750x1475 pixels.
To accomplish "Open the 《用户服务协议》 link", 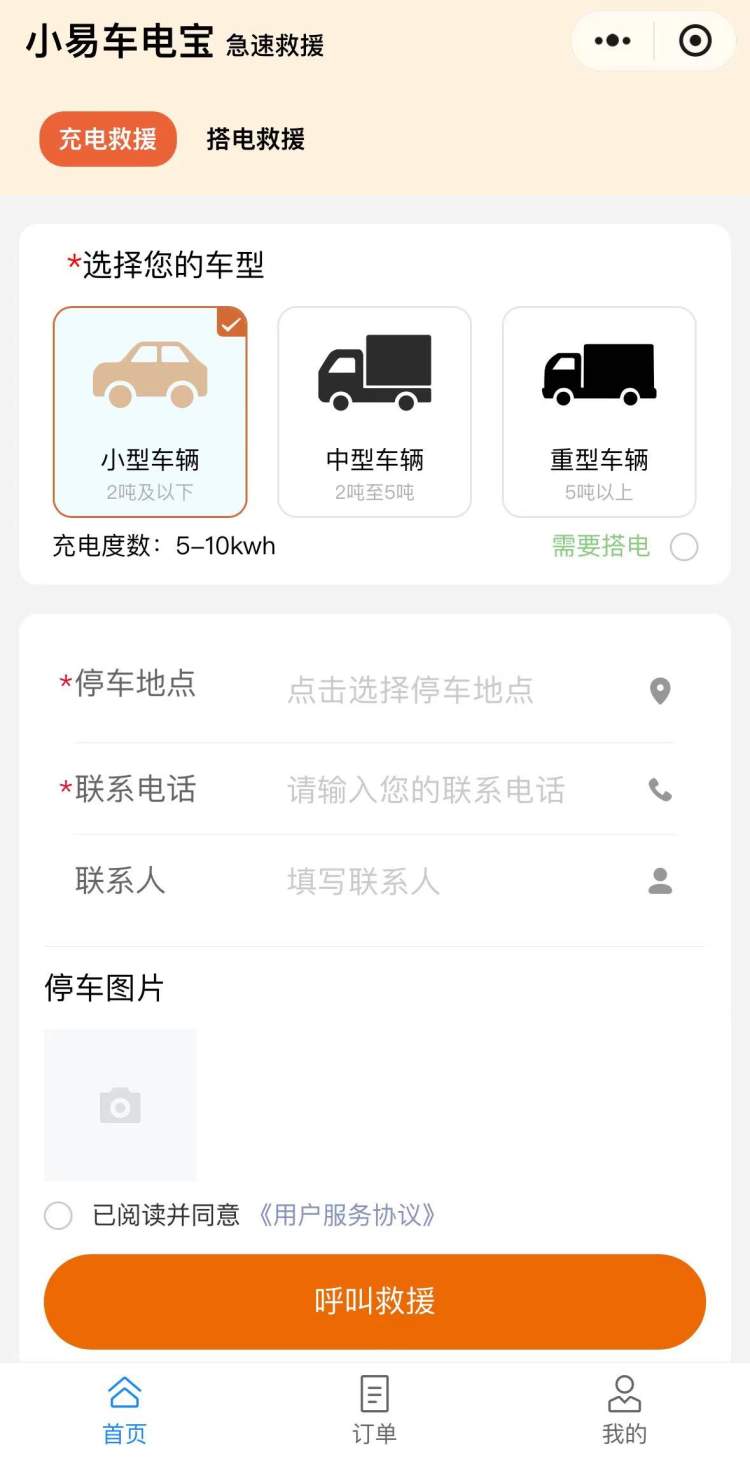I will 346,1215.
